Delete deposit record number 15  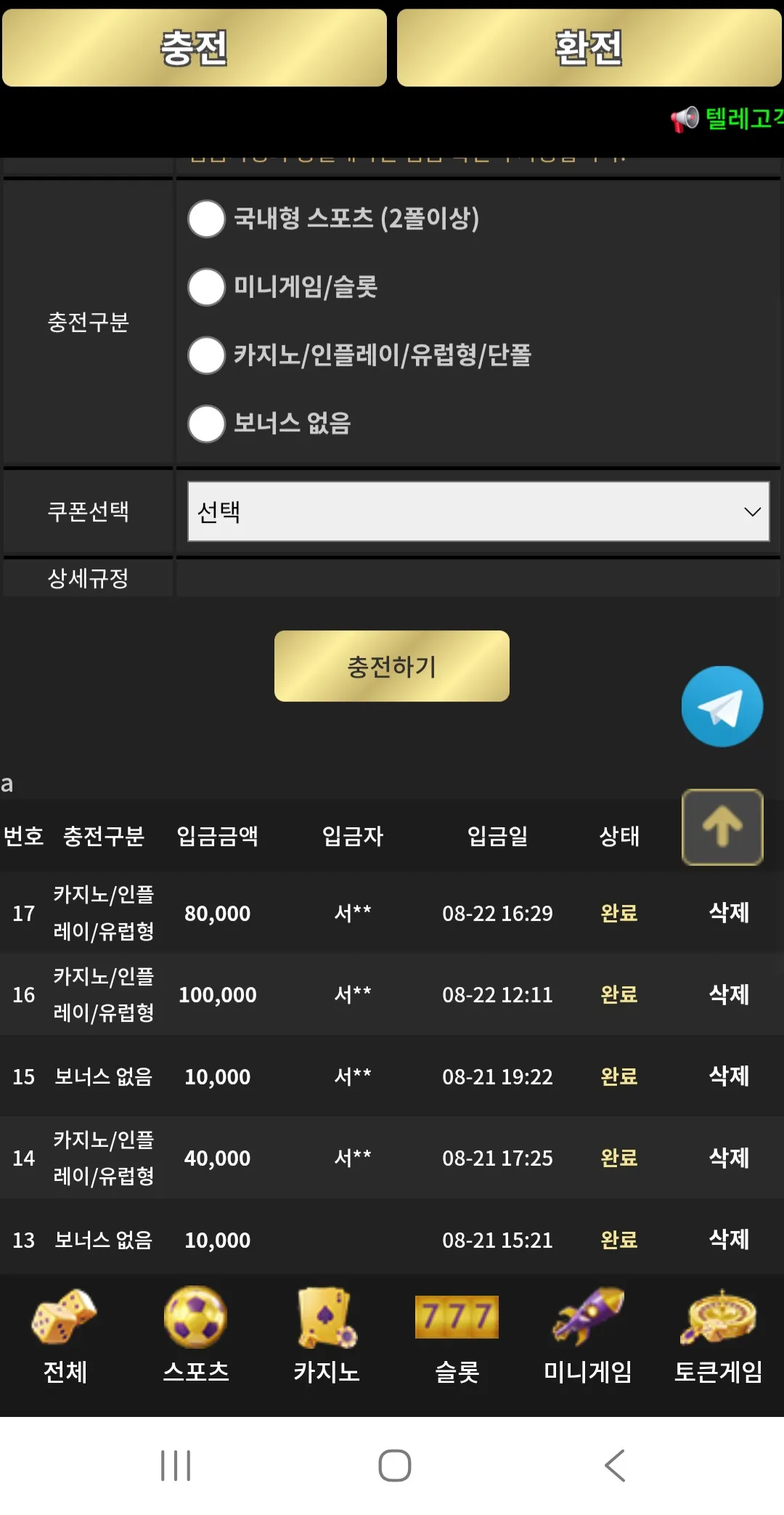tap(729, 1076)
